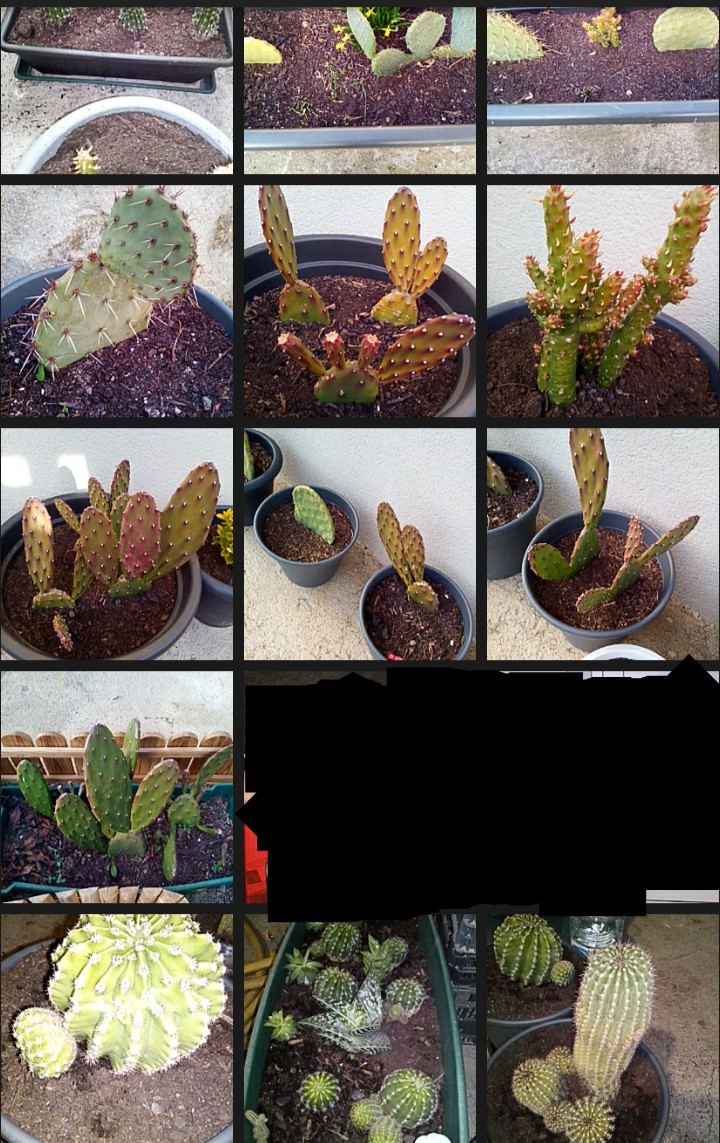This screenshot has width=720, height=1143.
Task: Open photo of tall columnar cactus with offsets
Action: click(602, 1028)
